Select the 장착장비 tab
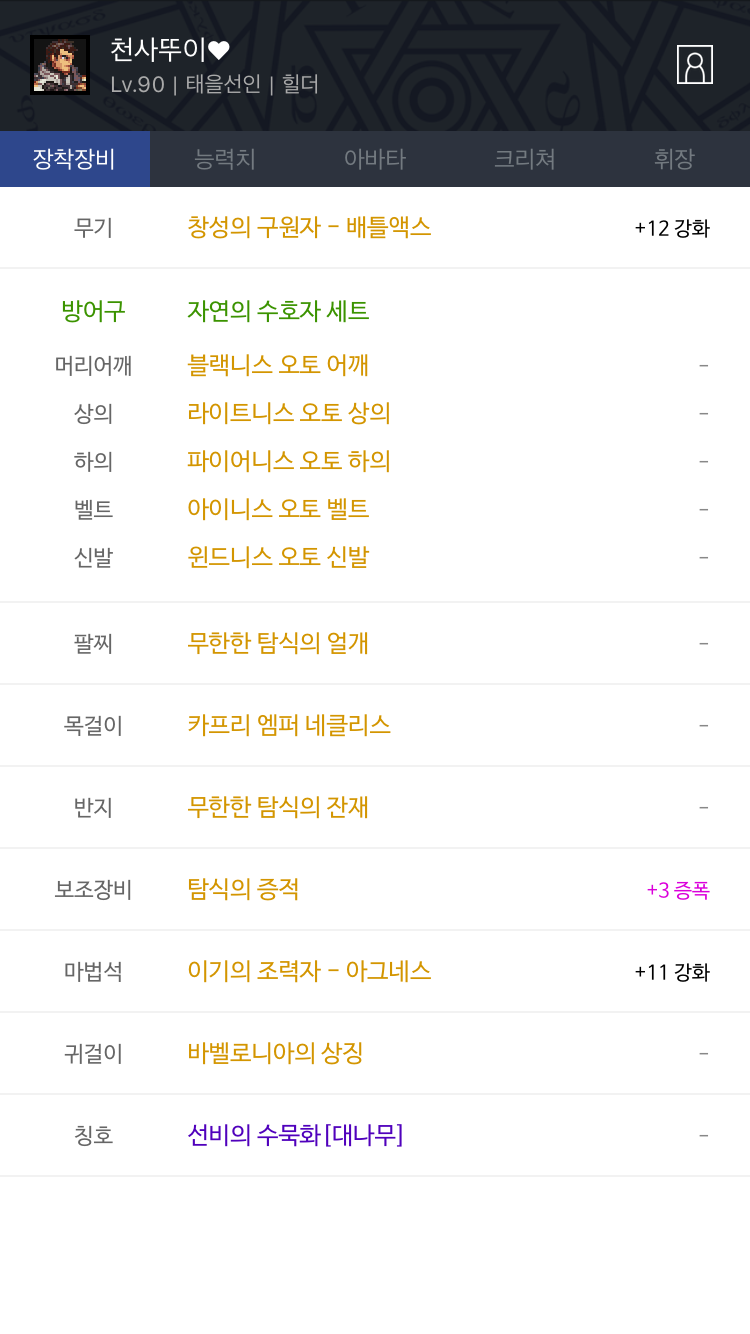 click(x=75, y=159)
